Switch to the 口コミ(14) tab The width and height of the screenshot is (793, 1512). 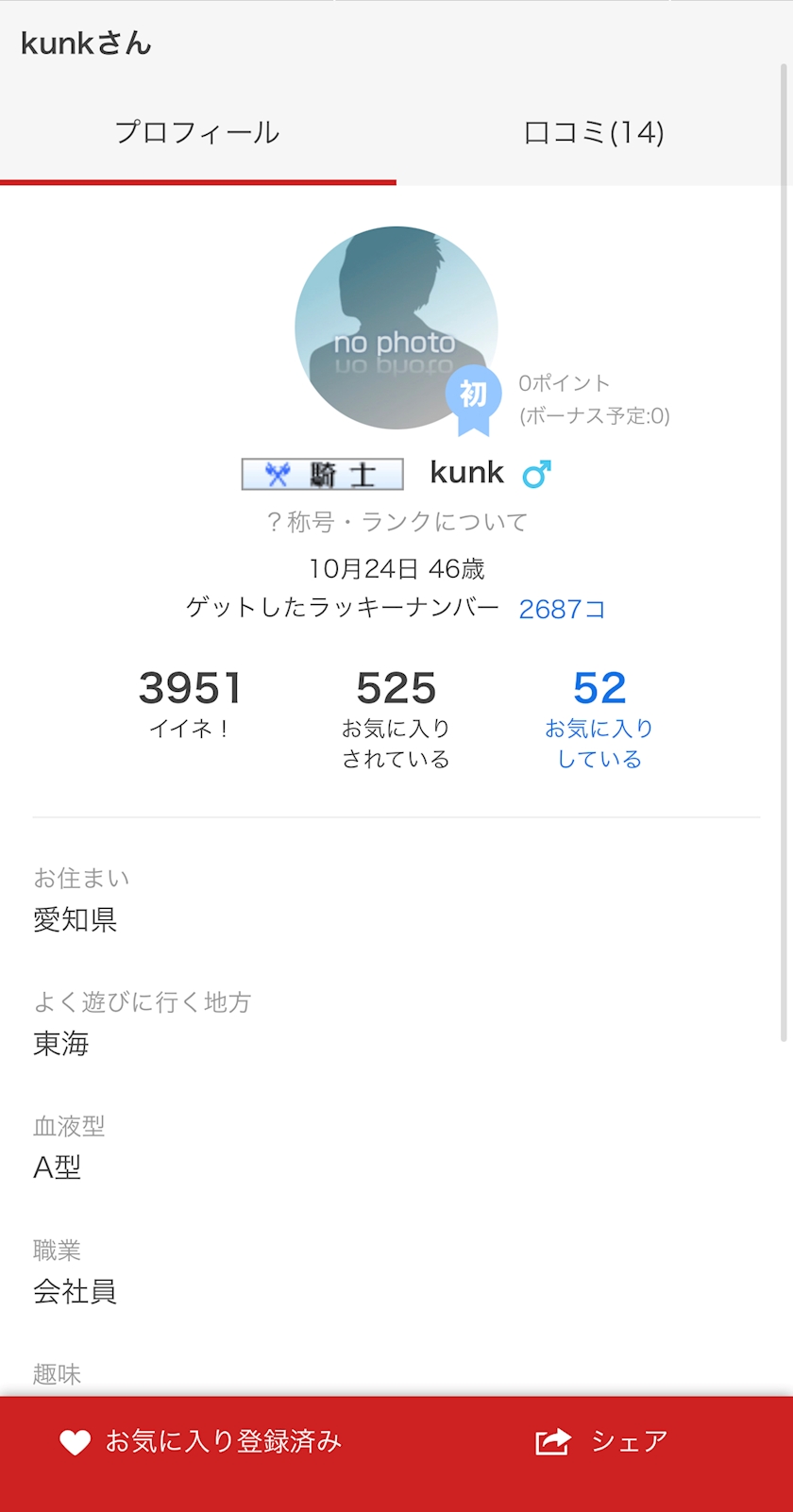tap(594, 133)
